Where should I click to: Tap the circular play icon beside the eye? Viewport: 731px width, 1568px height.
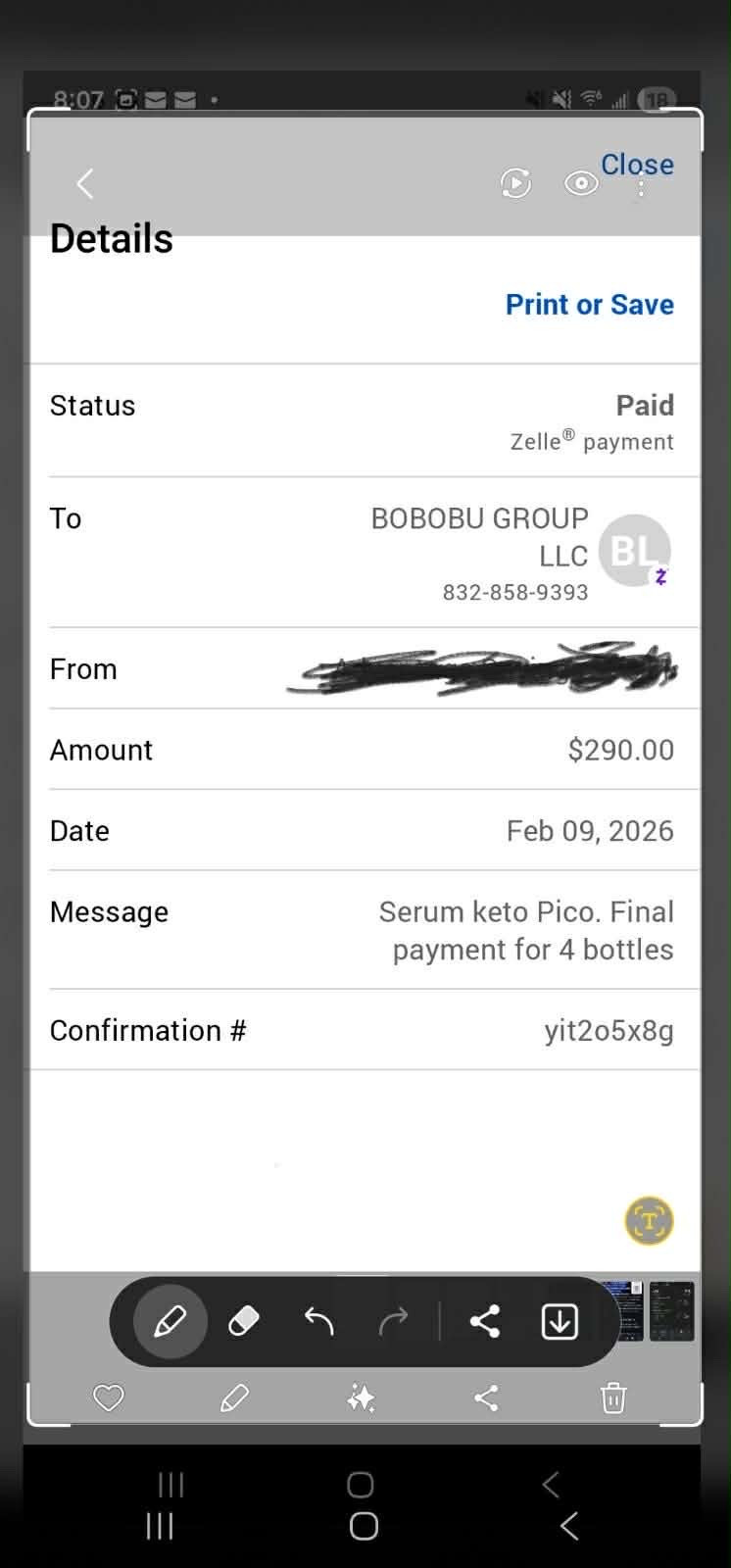pos(515,183)
